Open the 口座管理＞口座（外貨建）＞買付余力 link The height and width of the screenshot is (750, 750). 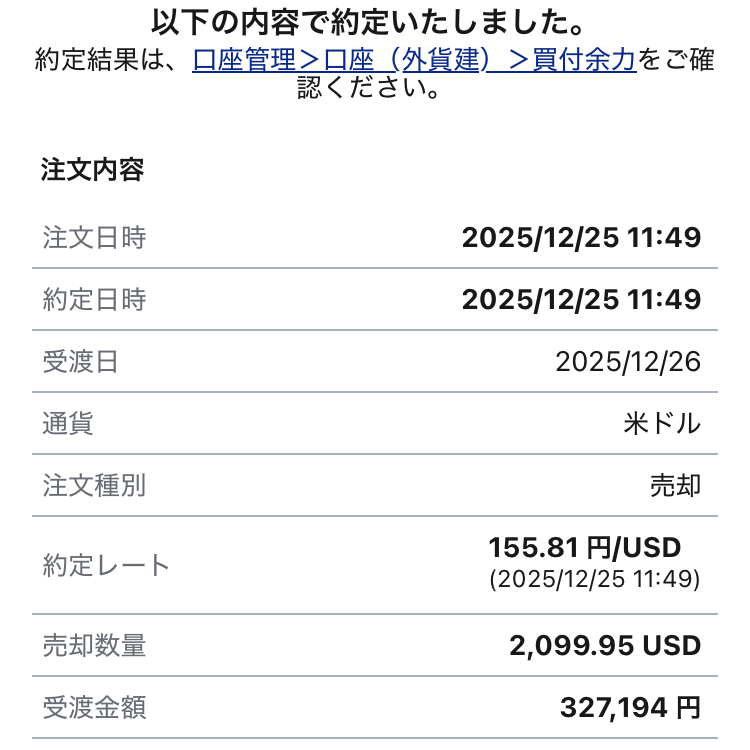click(x=414, y=60)
